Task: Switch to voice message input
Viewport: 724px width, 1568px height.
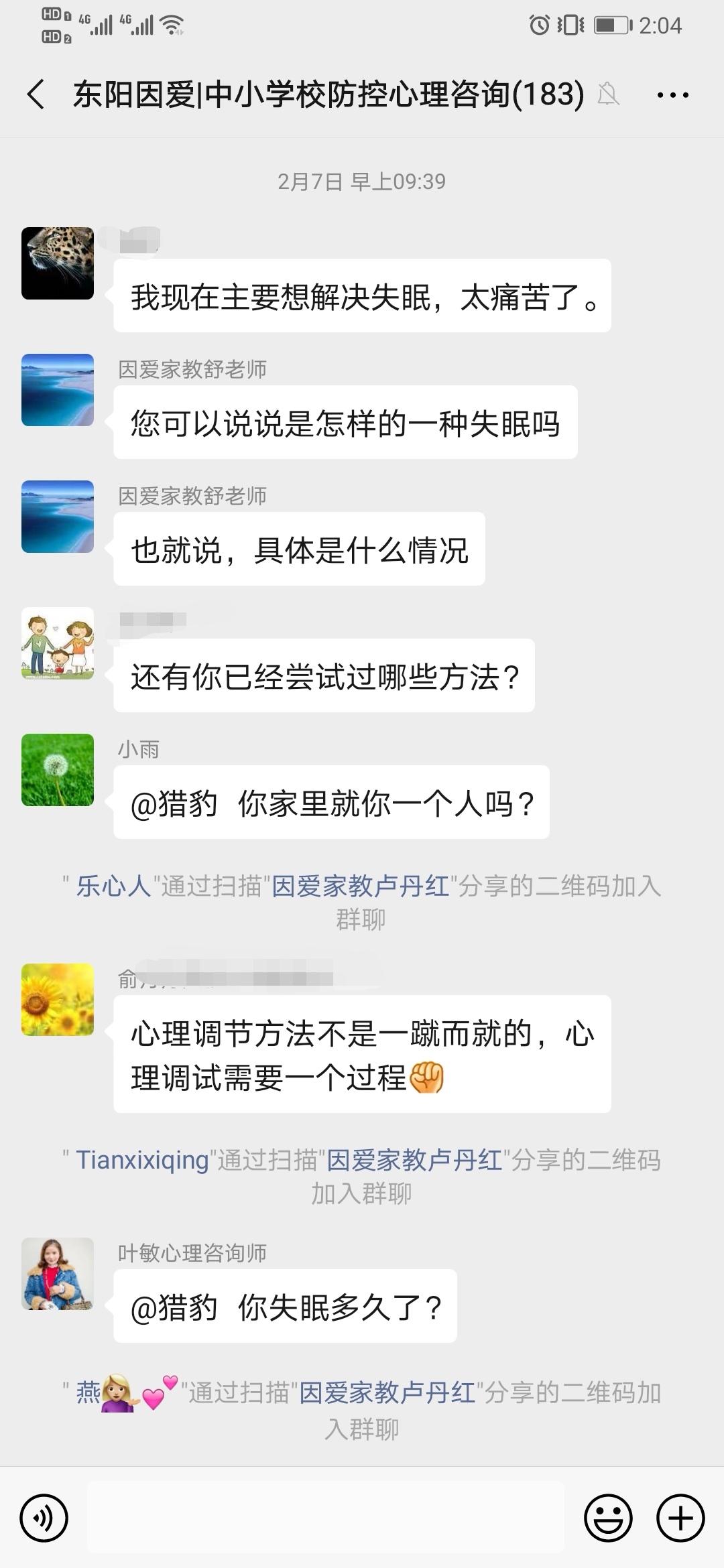Action: 44,1518
